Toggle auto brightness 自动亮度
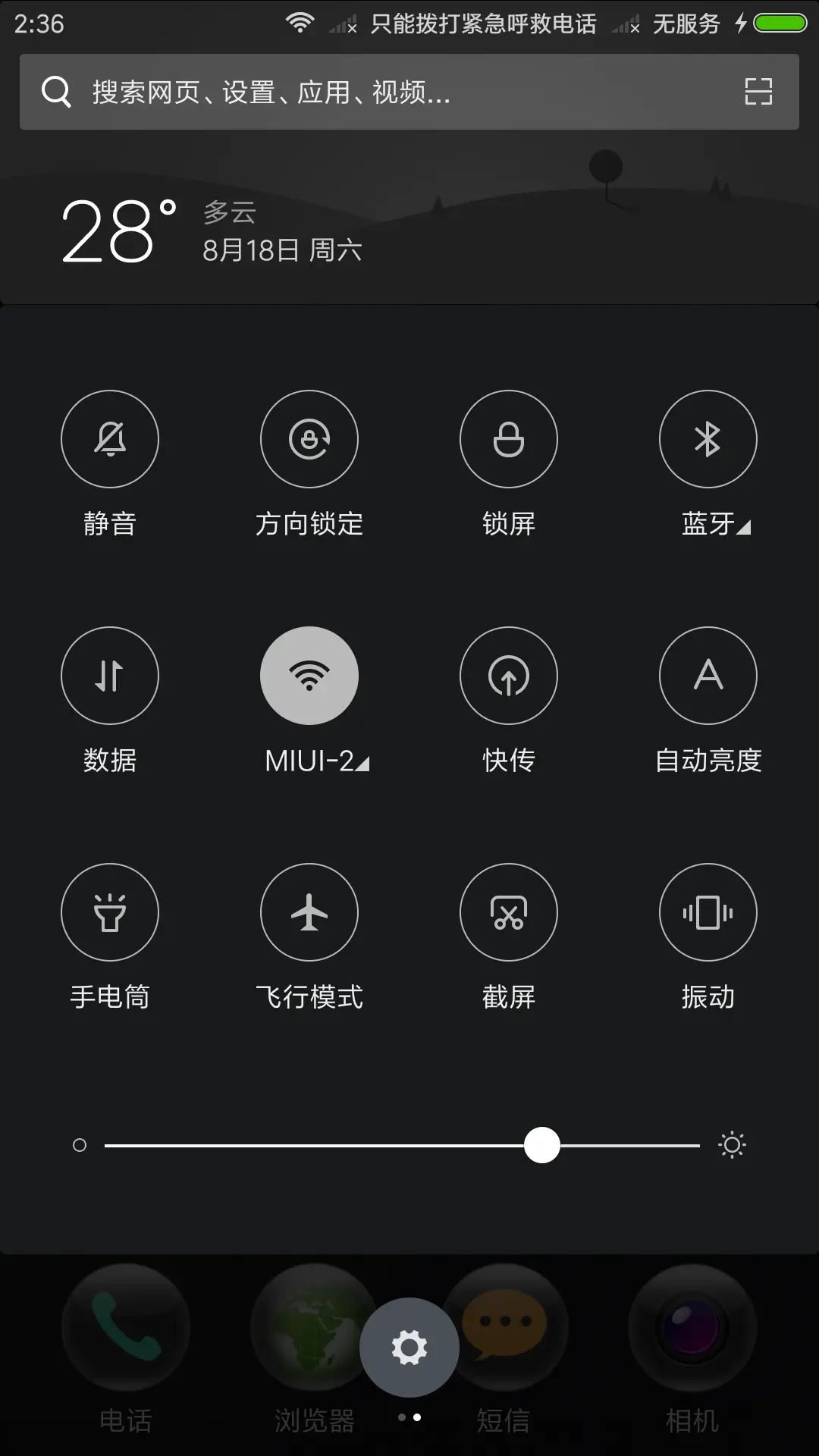The height and width of the screenshot is (1456, 819). tap(708, 676)
